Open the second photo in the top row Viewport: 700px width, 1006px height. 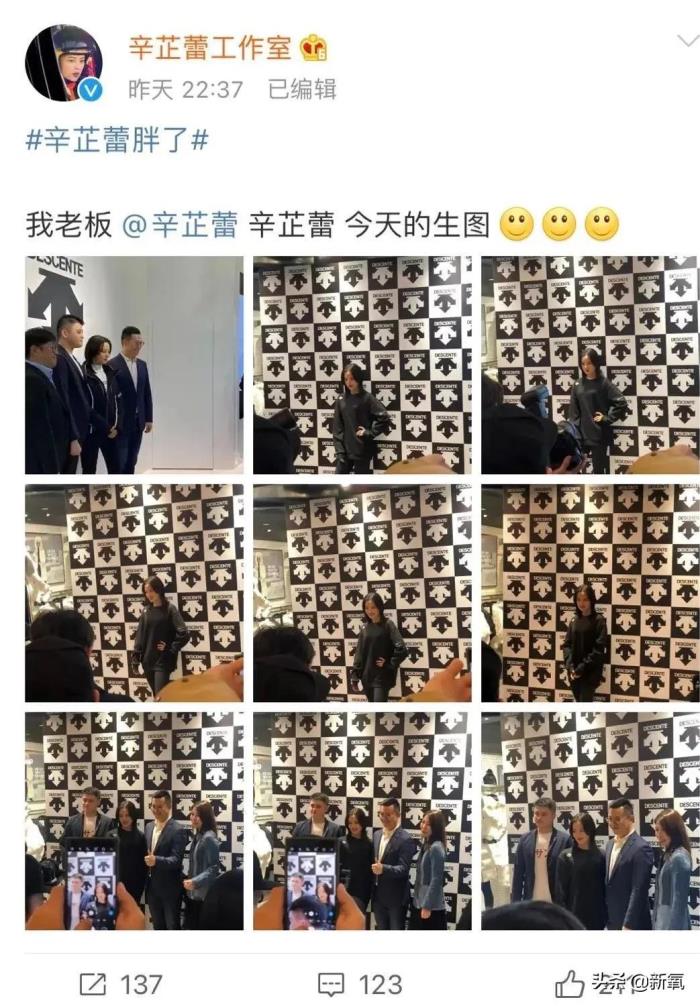point(362,365)
